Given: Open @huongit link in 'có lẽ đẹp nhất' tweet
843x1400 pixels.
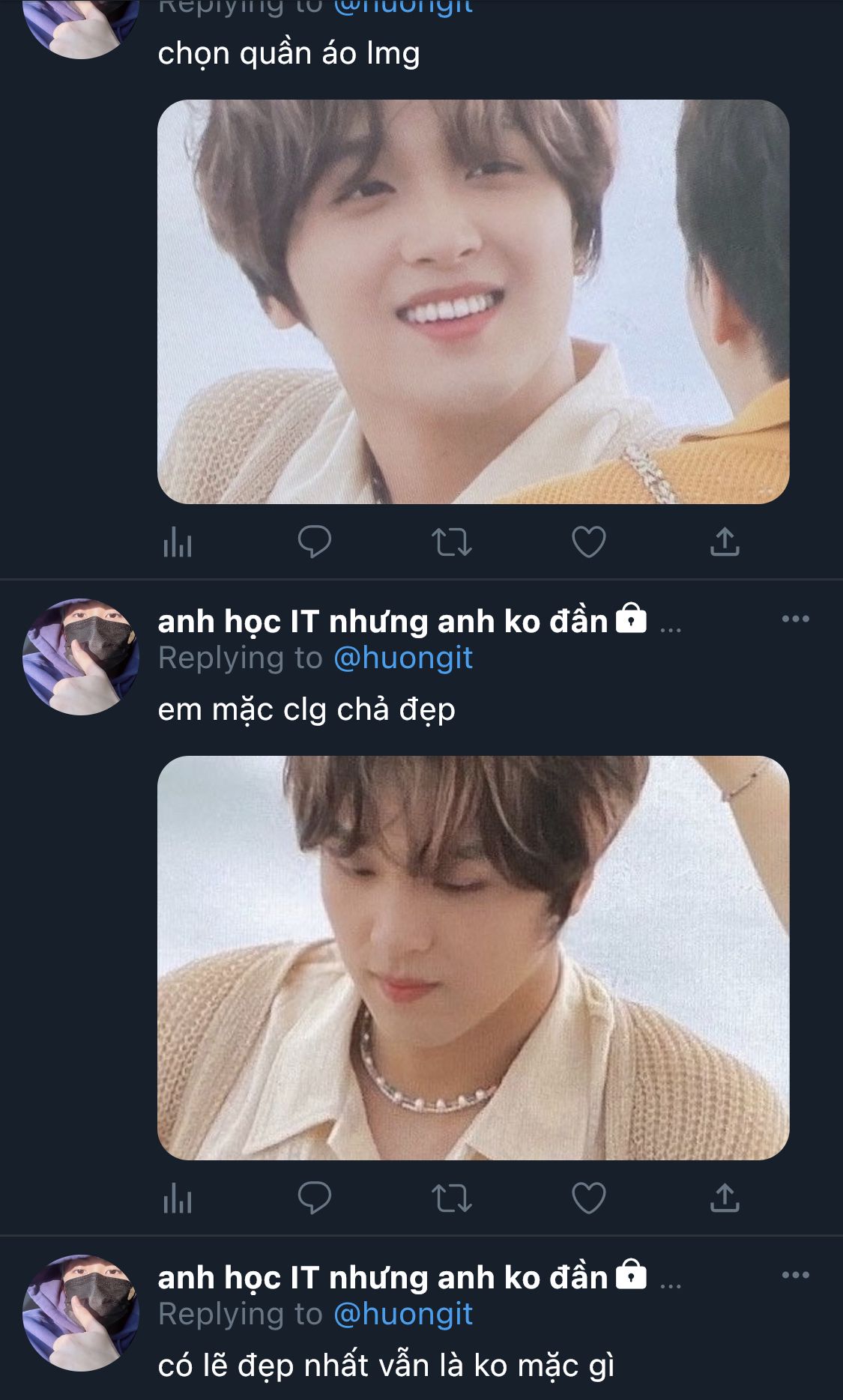Looking at the screenshot, I should click(403, 1314).
